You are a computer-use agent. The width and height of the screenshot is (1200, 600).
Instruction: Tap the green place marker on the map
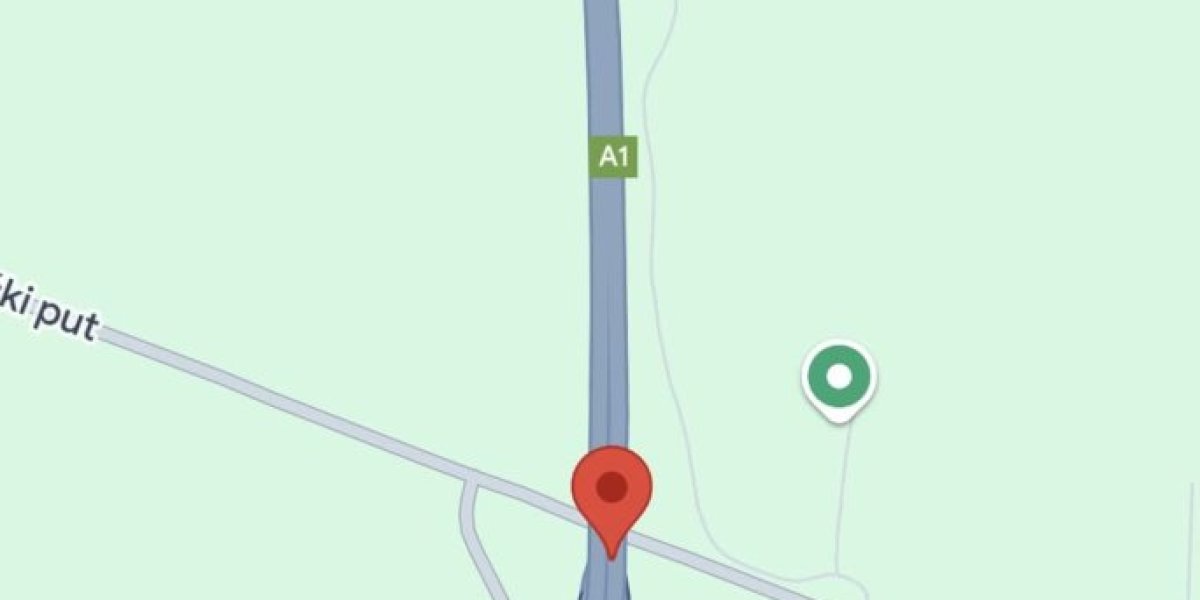click(840, 379)
